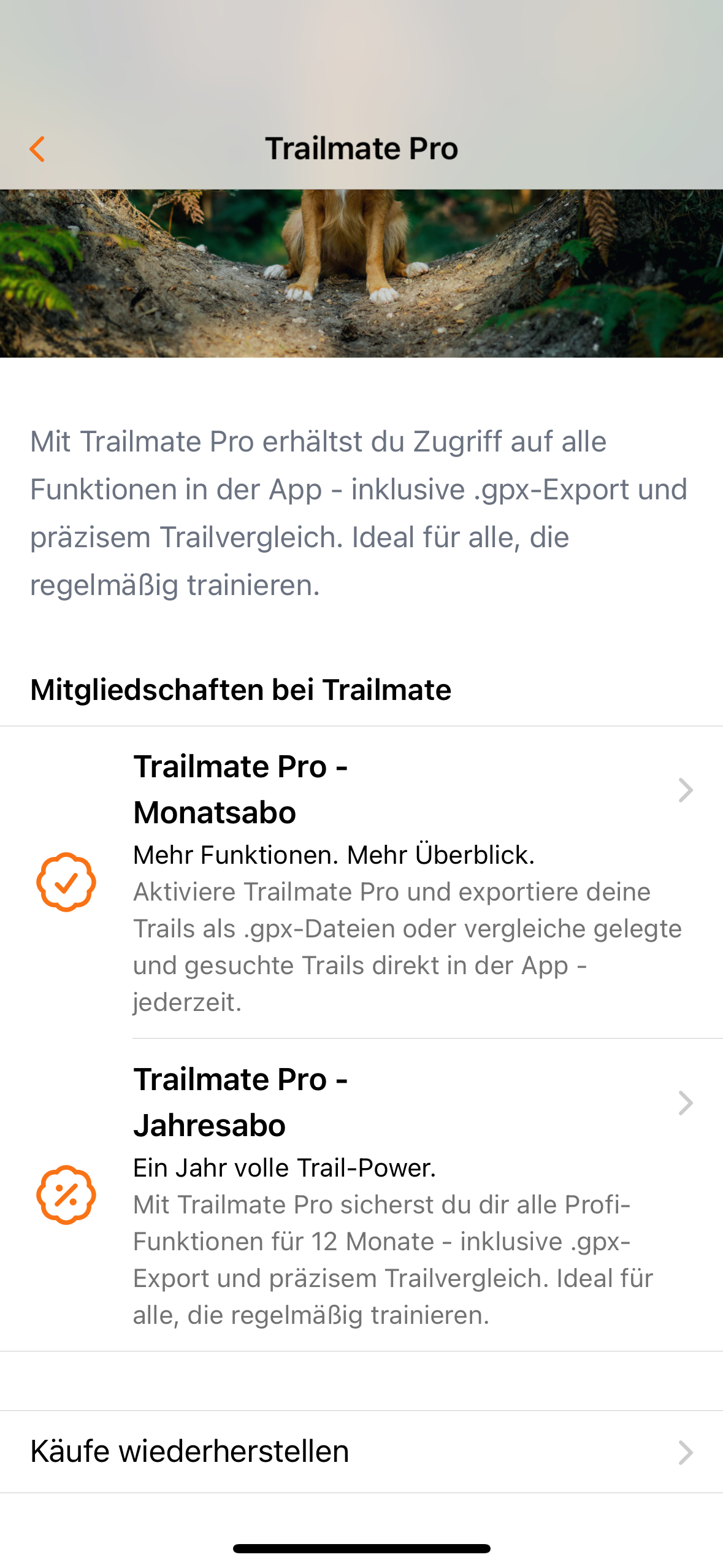Image resolution: width=723 pixels, height=1568 pixels.
Task: Open Käufe wiederherstellen via its chevron
Action: coord(685,1452)
